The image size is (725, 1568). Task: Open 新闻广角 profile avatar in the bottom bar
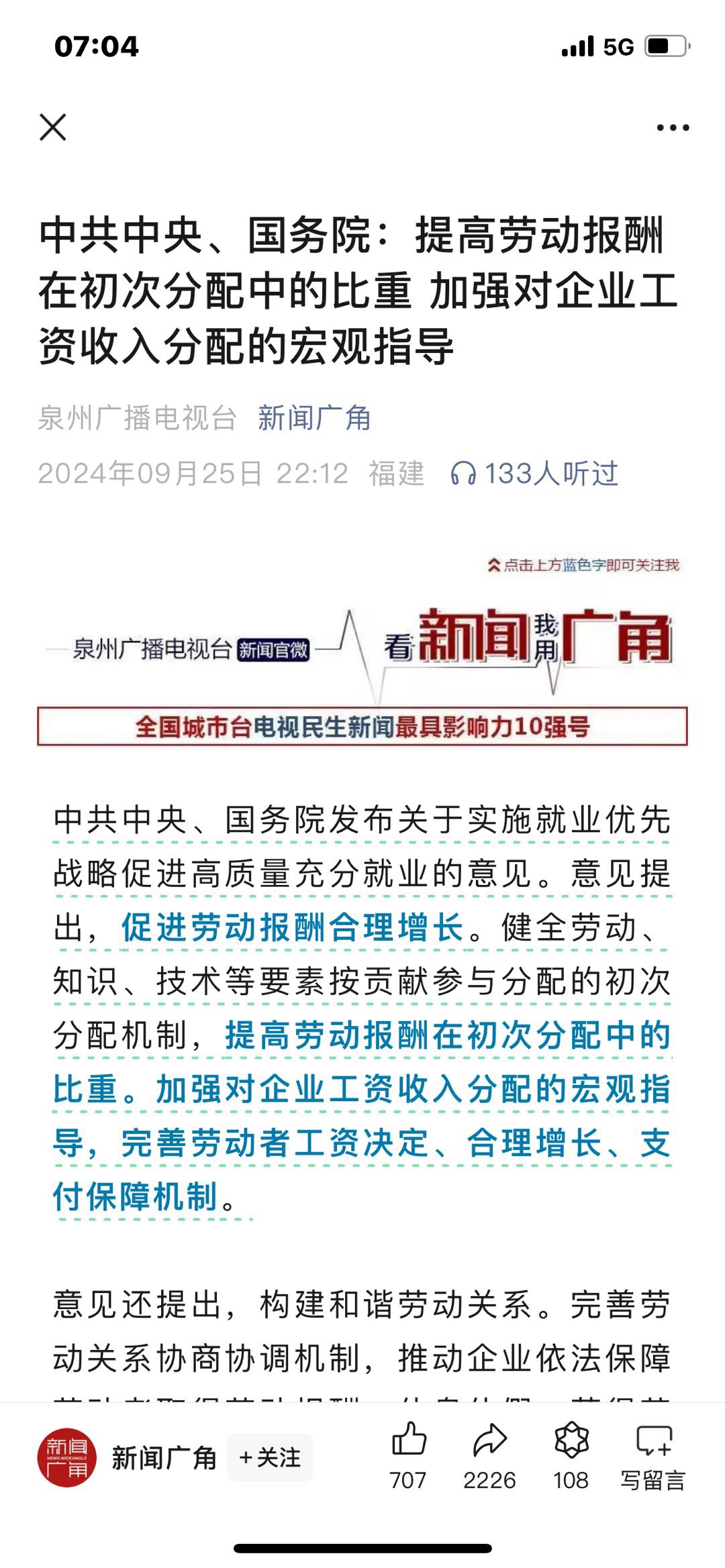click(66, 1457)
